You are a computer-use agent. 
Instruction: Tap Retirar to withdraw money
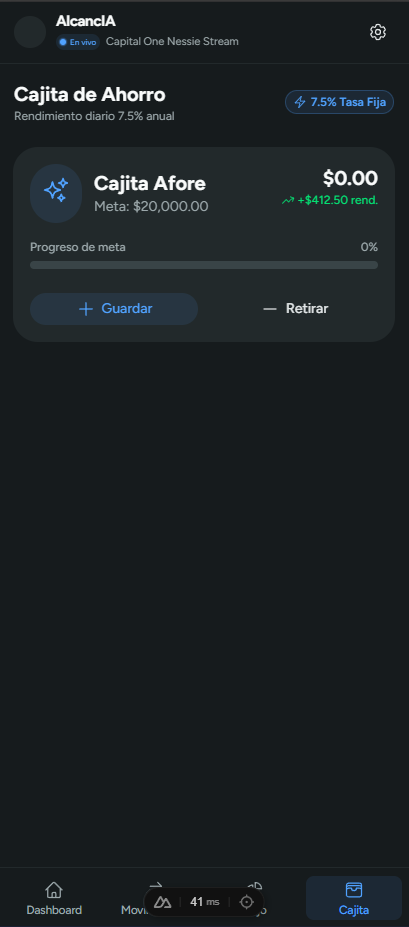point(296,309)
